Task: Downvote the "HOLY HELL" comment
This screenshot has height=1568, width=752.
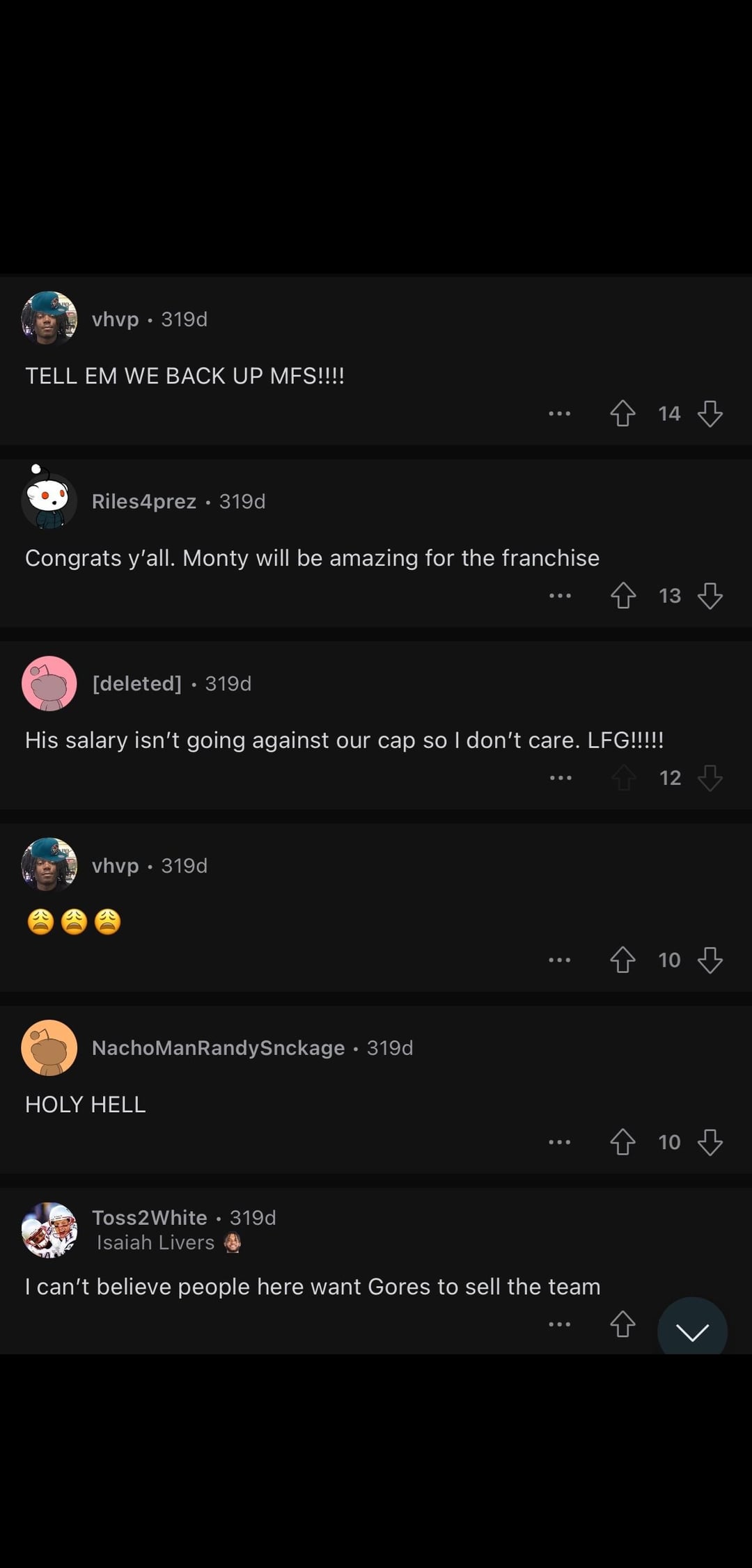Action: tap(710, 1142)
